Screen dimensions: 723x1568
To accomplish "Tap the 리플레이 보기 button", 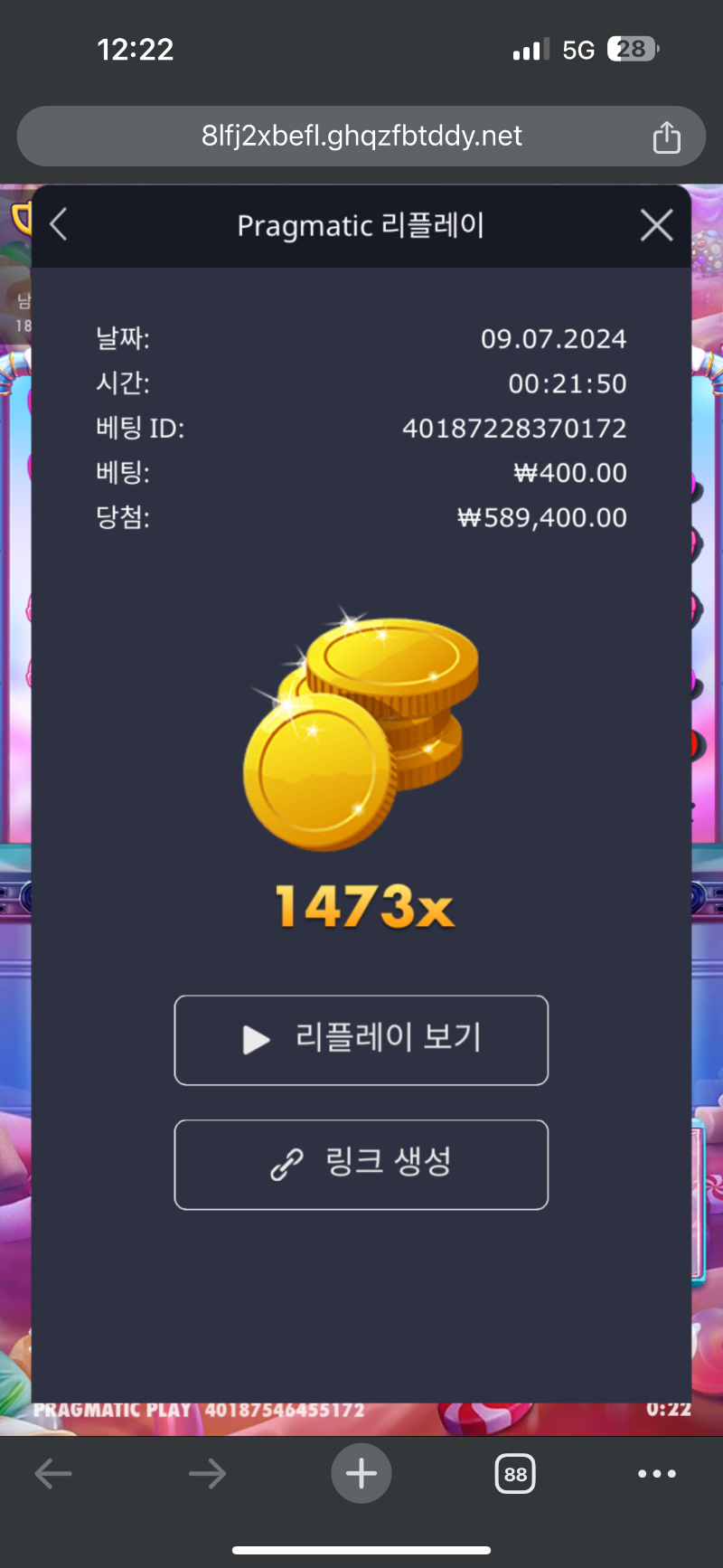I will 361,1040.
